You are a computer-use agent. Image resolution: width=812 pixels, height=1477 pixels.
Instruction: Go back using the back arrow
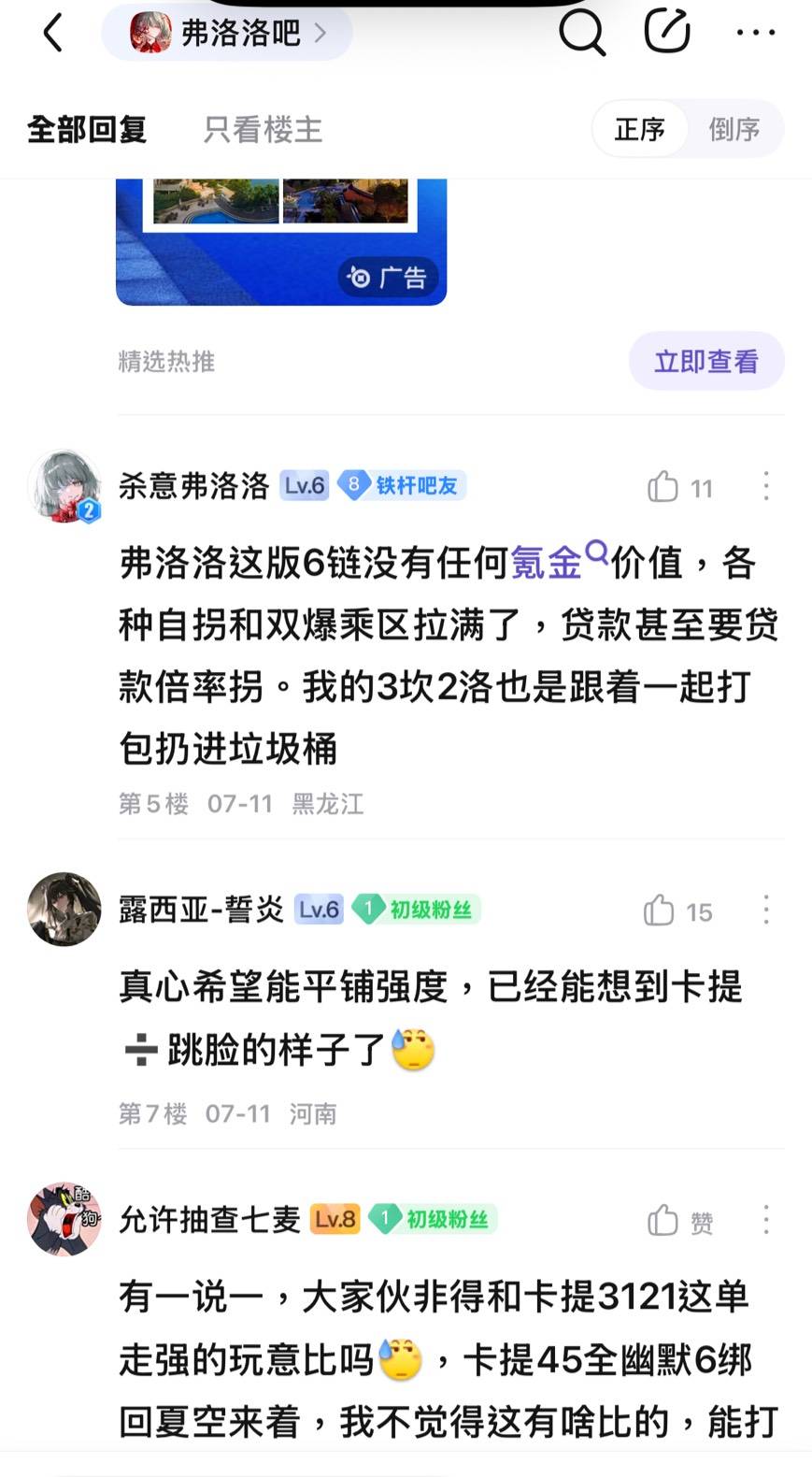53,34
